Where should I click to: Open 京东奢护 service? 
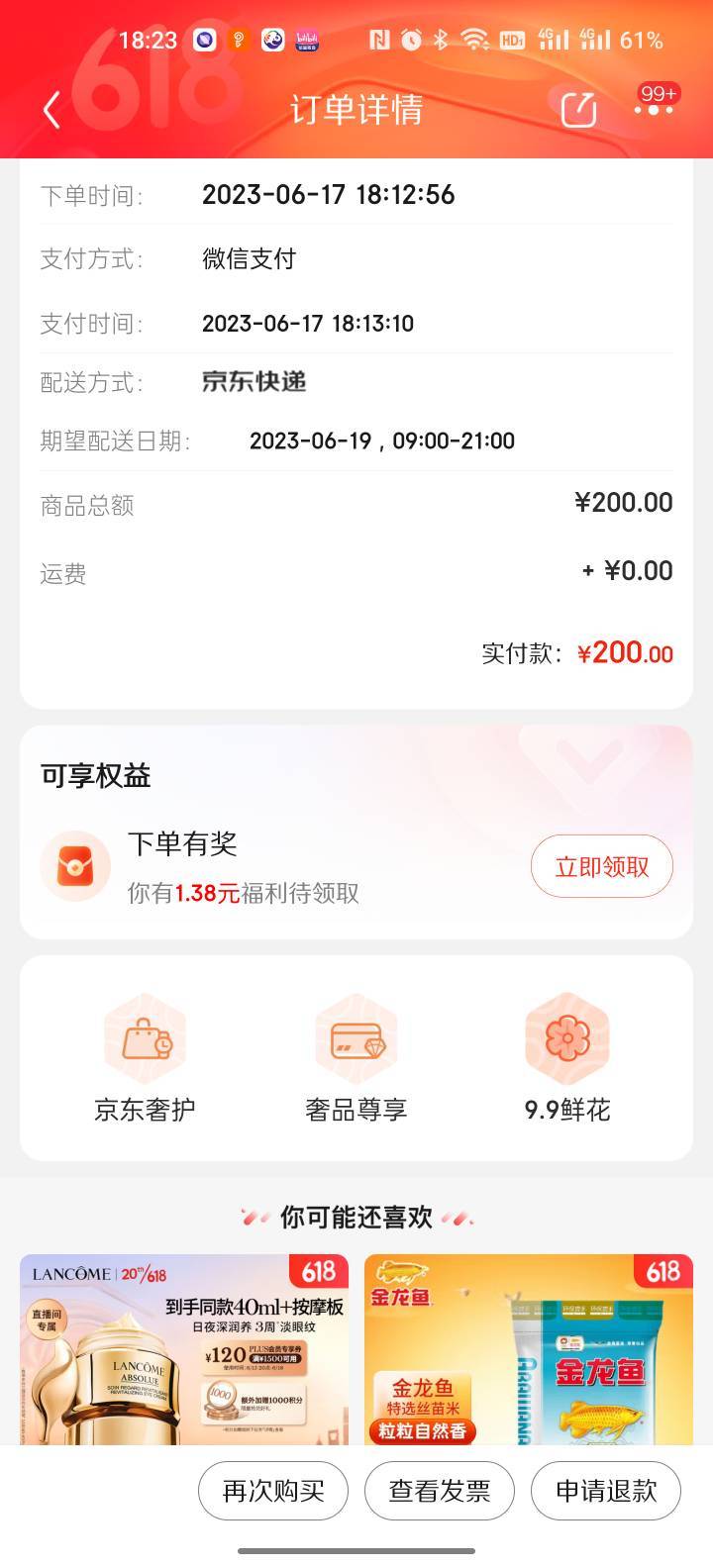point(145,1058)
